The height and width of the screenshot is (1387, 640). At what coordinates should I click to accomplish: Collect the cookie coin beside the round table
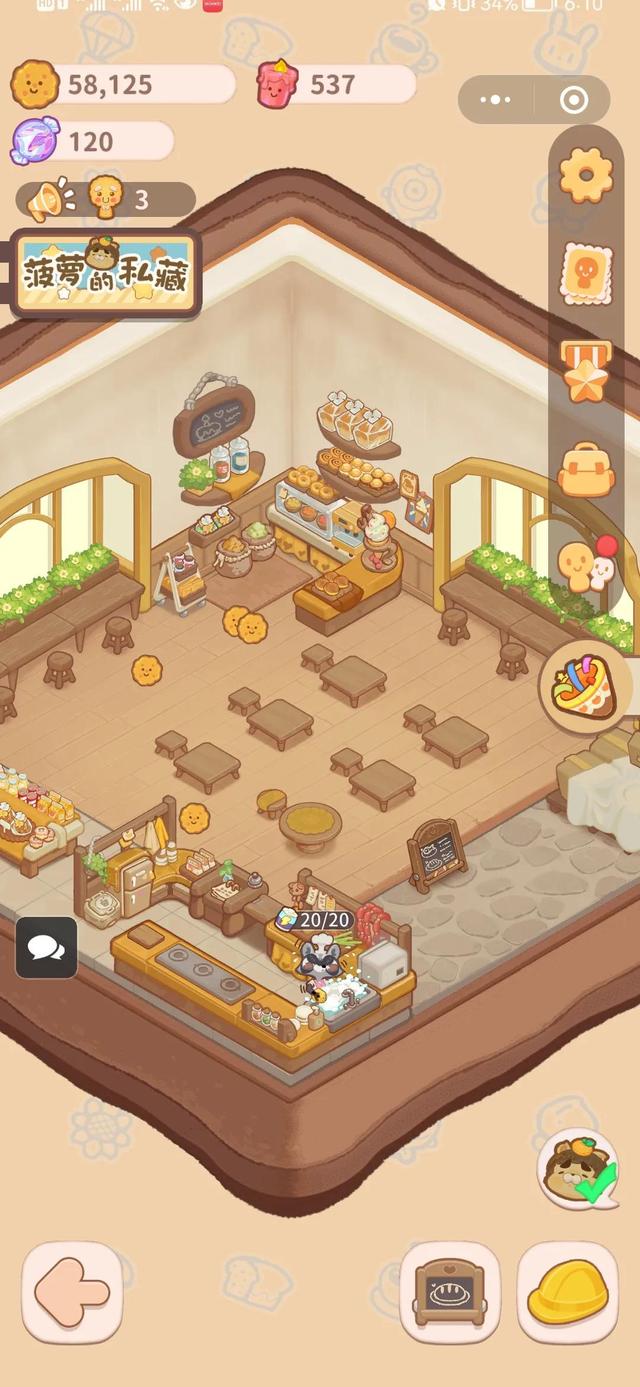point(194,818)
